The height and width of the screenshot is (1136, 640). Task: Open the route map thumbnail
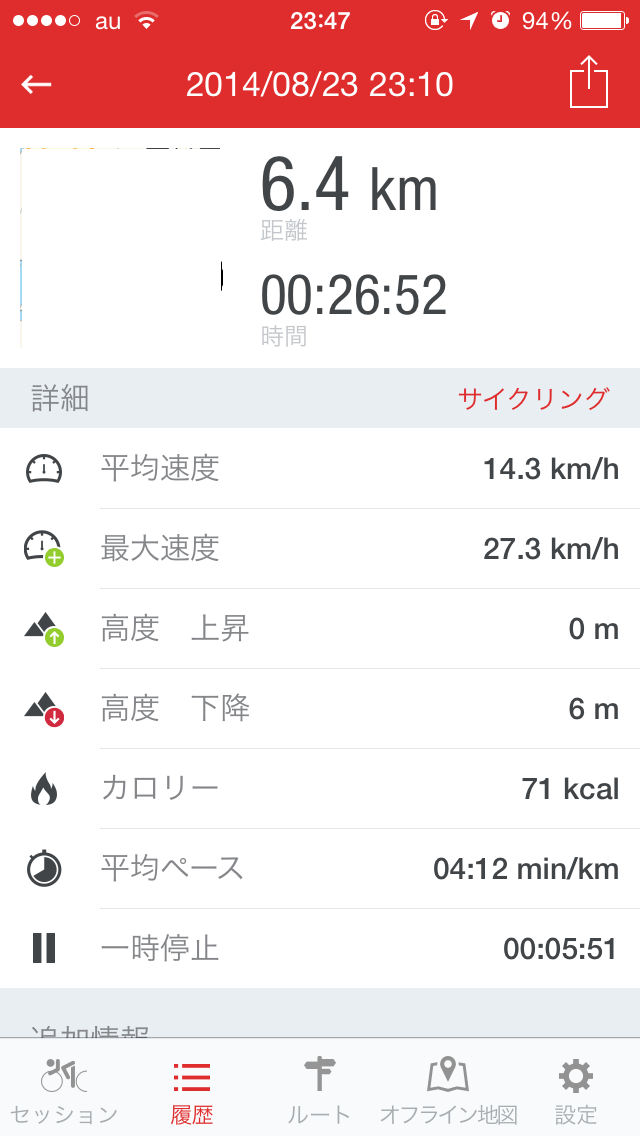121,247
